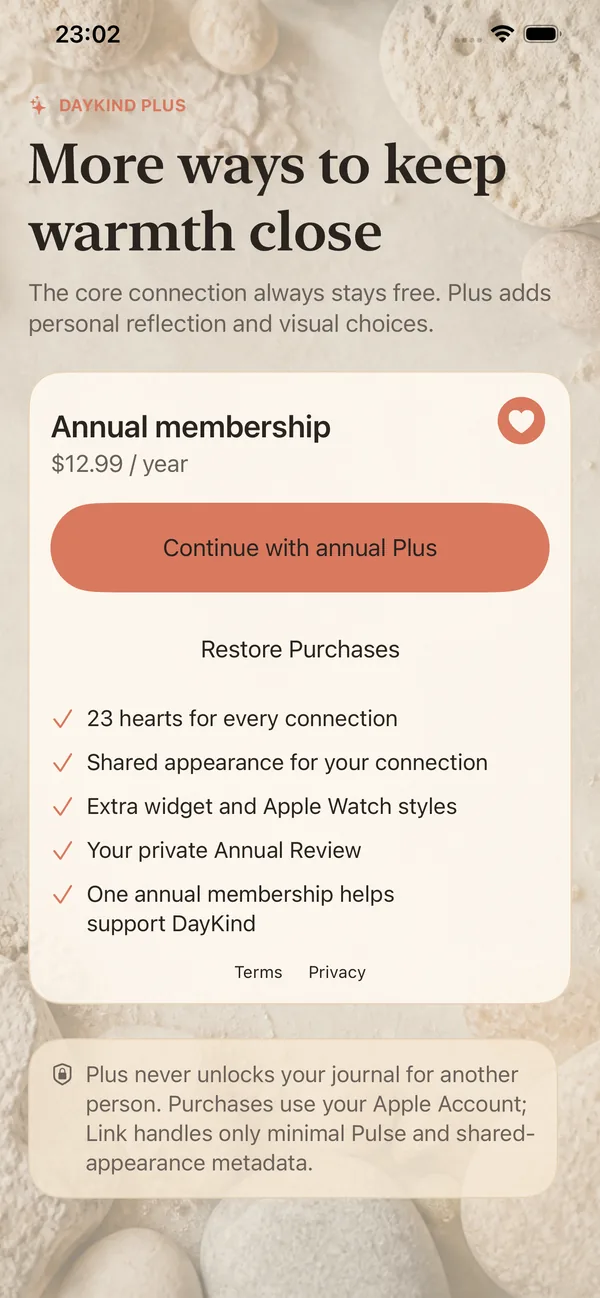Open the Privacy link

tap(337, 972)
